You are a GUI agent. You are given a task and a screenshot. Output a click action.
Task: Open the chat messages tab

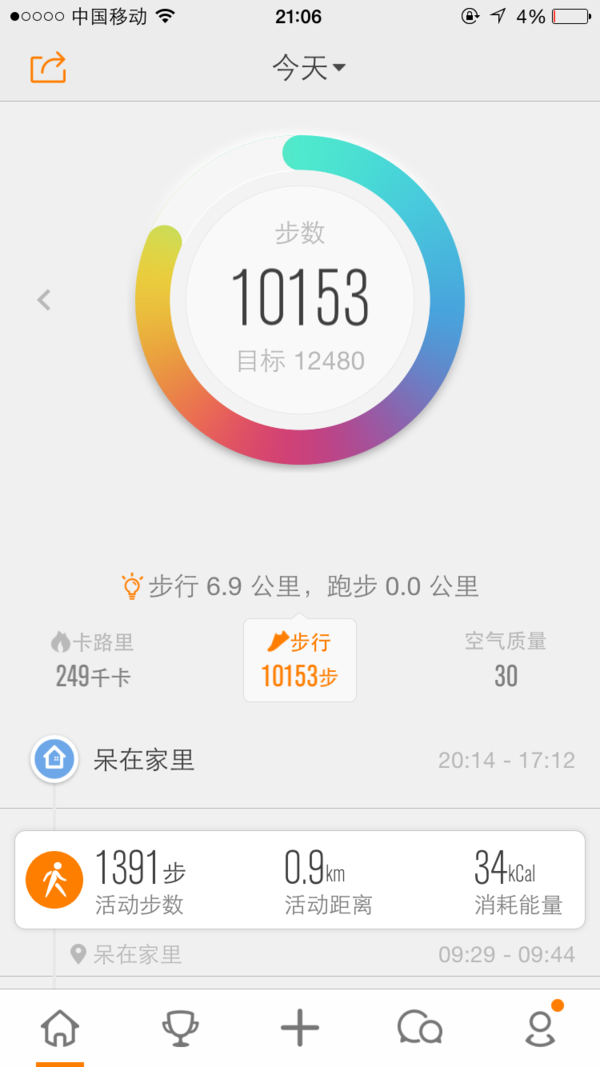[420, 1027]
